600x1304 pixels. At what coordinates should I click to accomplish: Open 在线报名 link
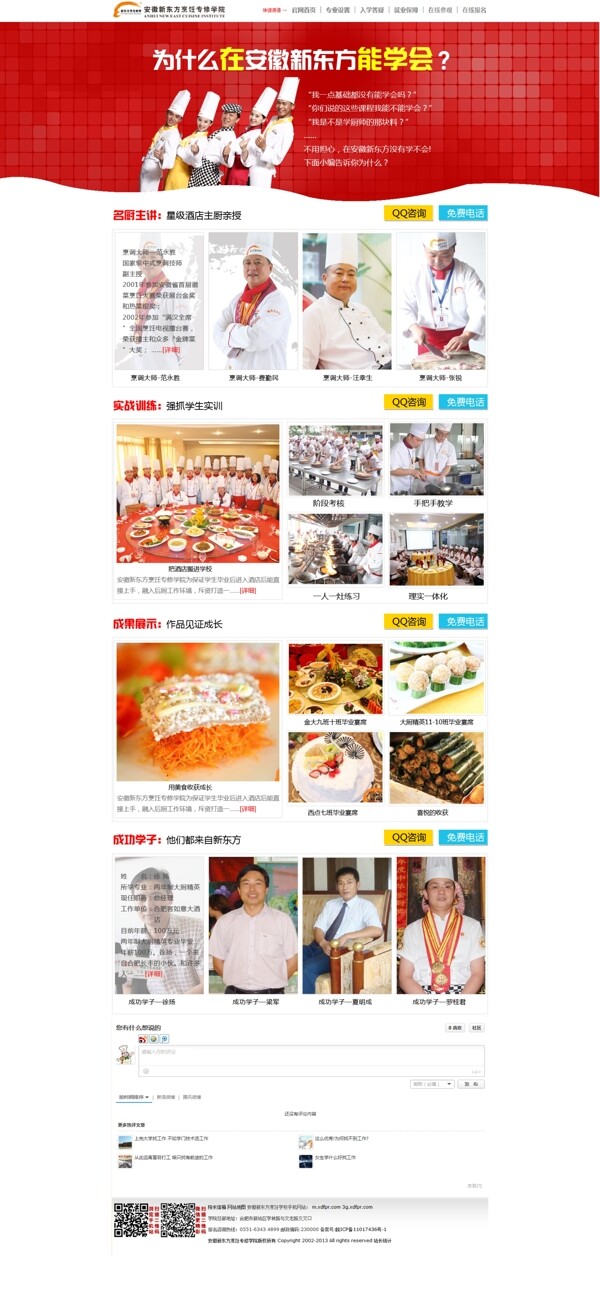click(x=474, y=9)
